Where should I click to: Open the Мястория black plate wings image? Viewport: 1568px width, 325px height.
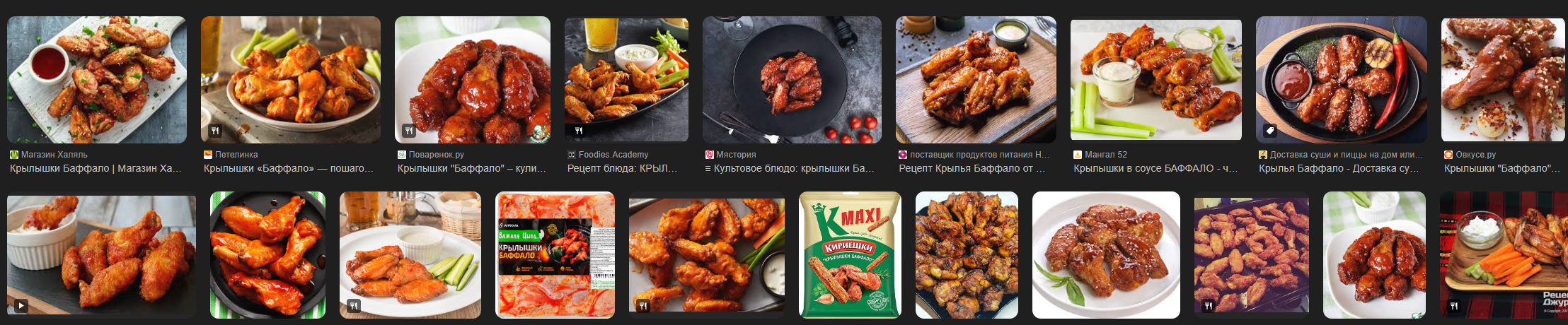coord(792,80)
